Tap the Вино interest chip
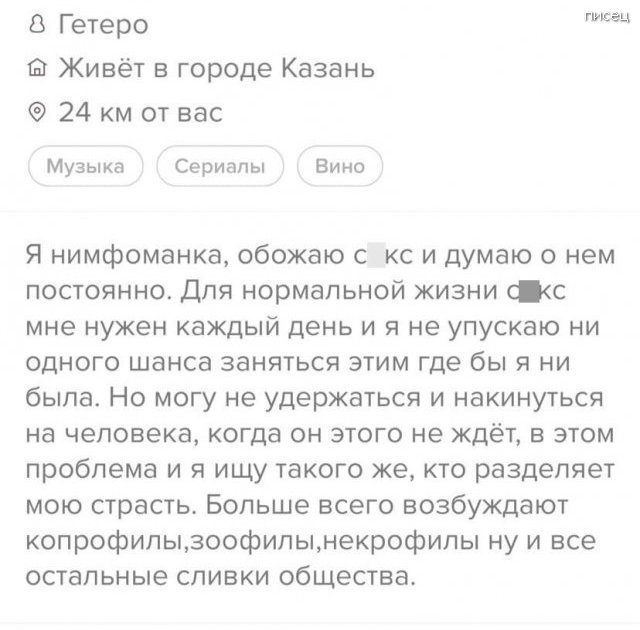The image size is (640, 630). click(x=340, y=166)
